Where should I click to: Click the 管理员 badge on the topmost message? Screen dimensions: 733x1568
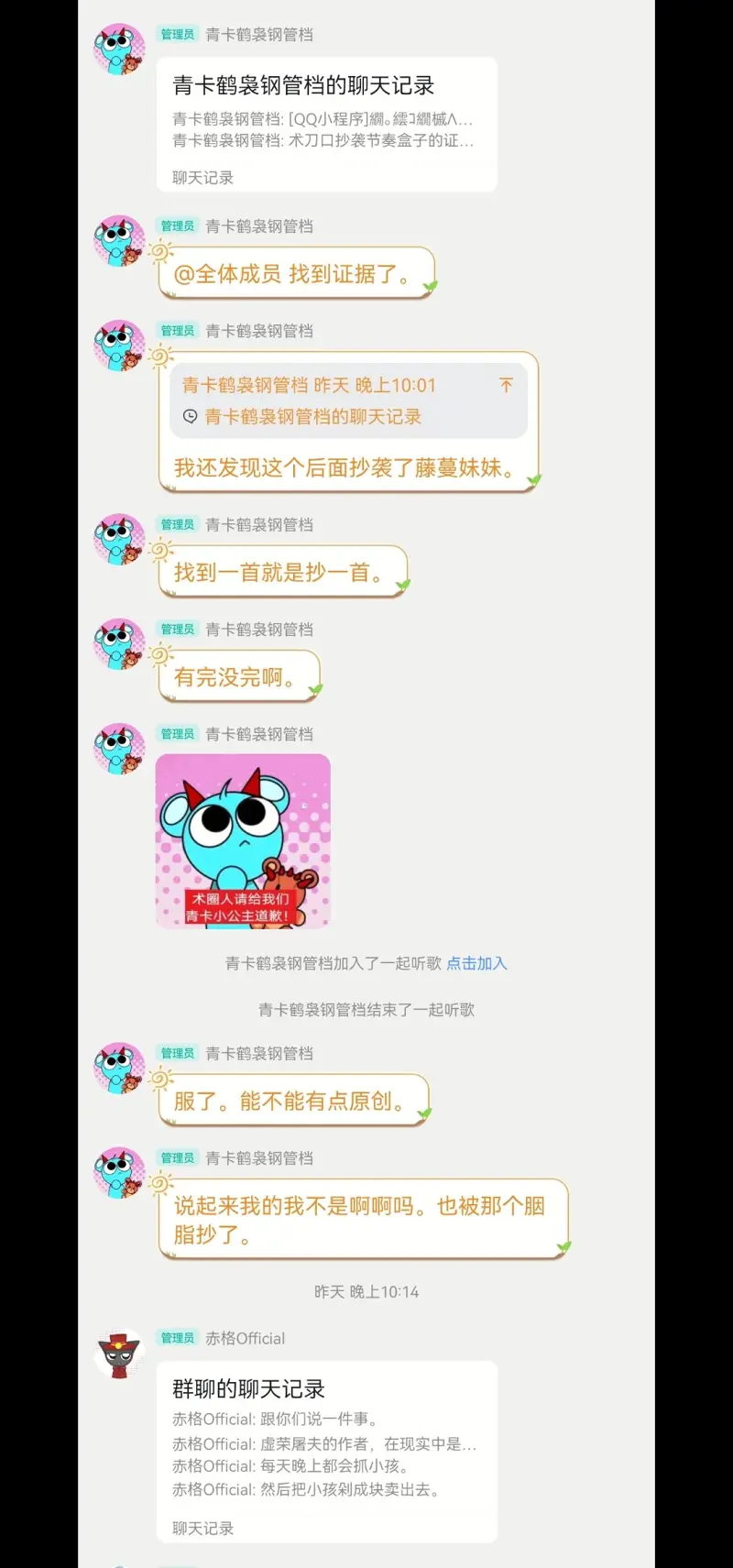177,35
